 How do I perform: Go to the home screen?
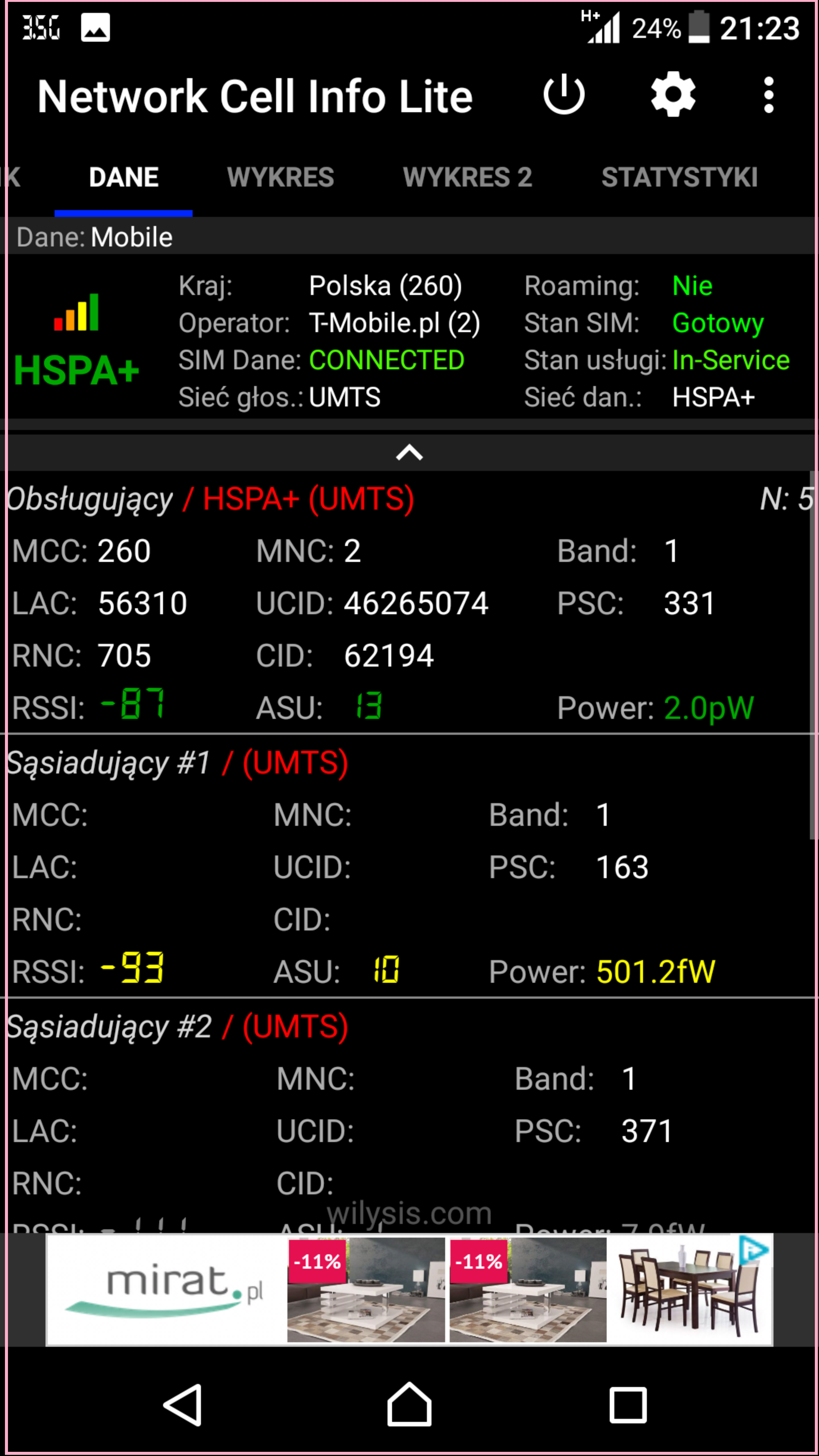409,1406
